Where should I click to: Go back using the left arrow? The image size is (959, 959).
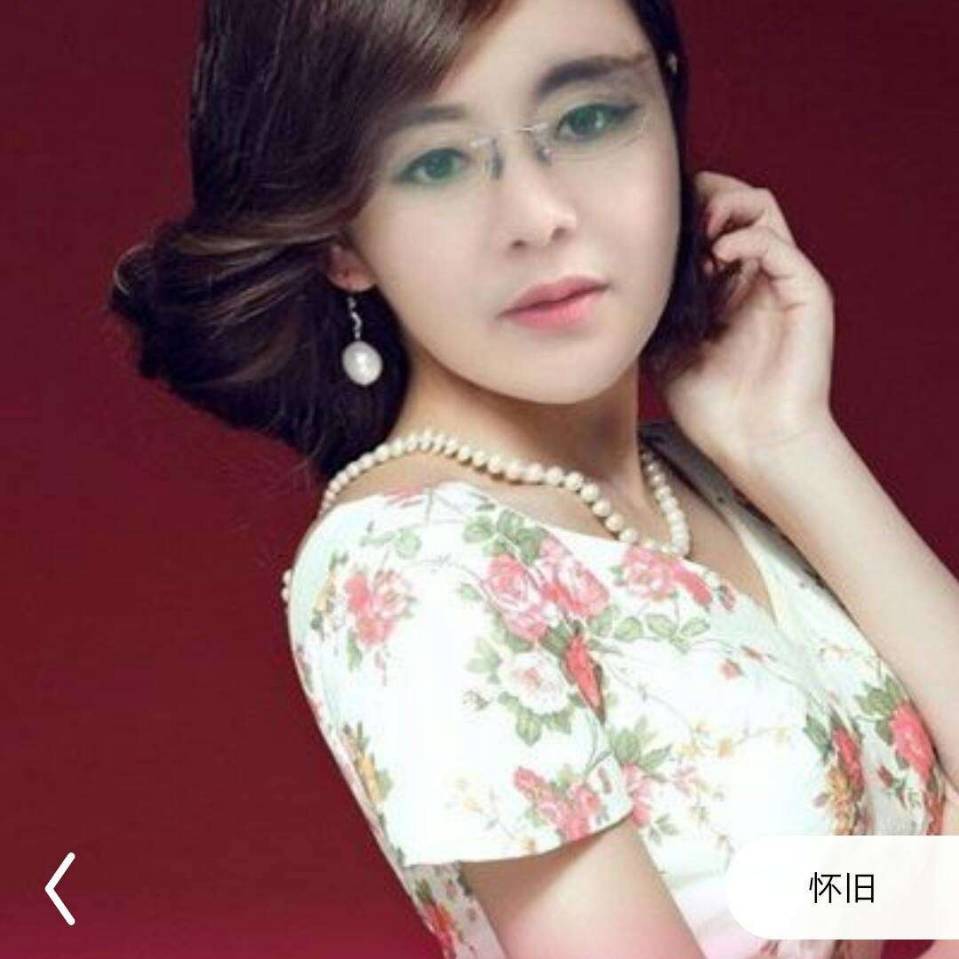[60, 888]
